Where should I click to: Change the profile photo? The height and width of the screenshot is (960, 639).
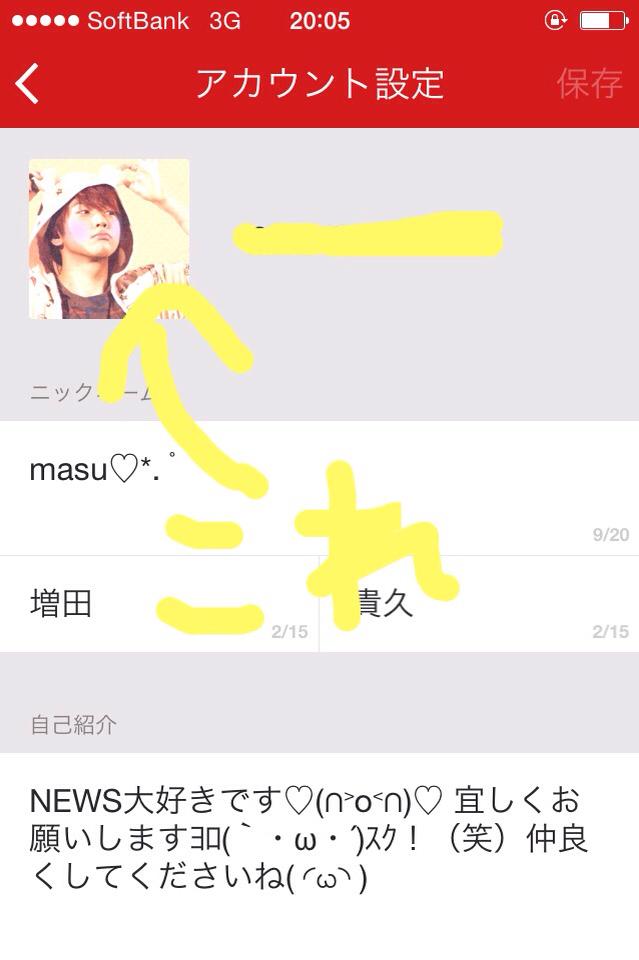pyautogui.click(x=109, y=239)
